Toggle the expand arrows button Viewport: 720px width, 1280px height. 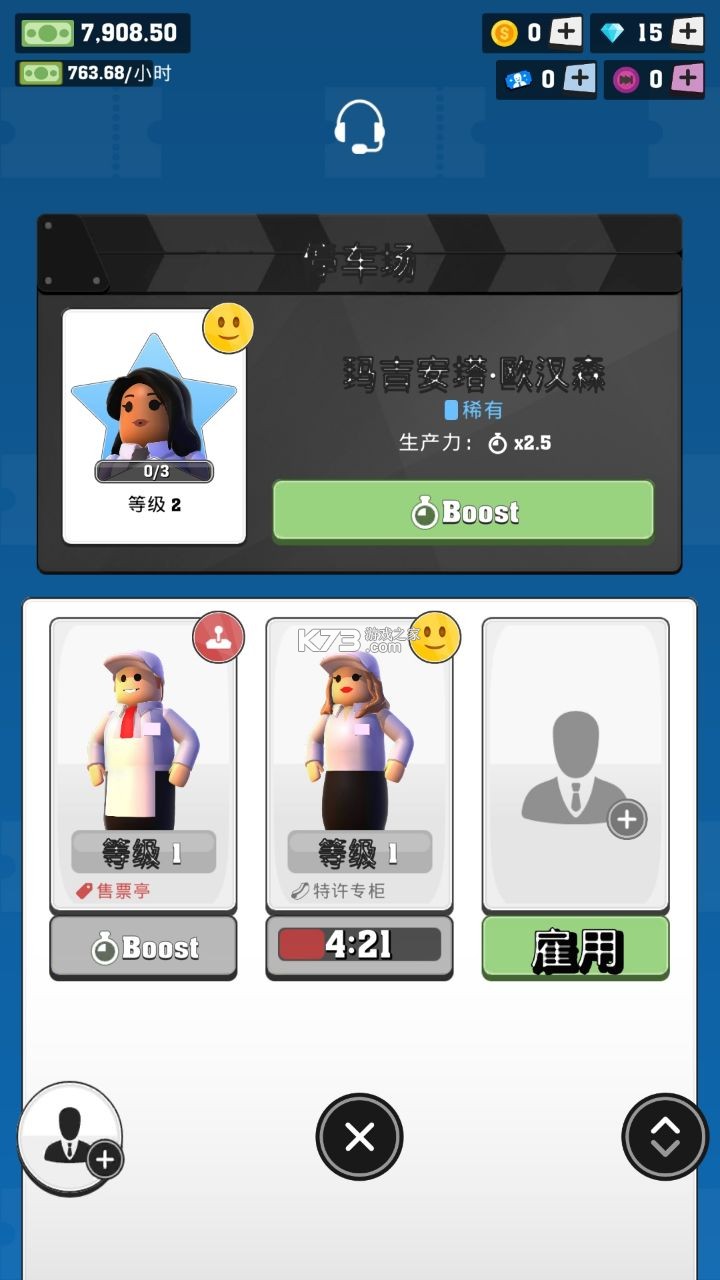(665, 1137)
